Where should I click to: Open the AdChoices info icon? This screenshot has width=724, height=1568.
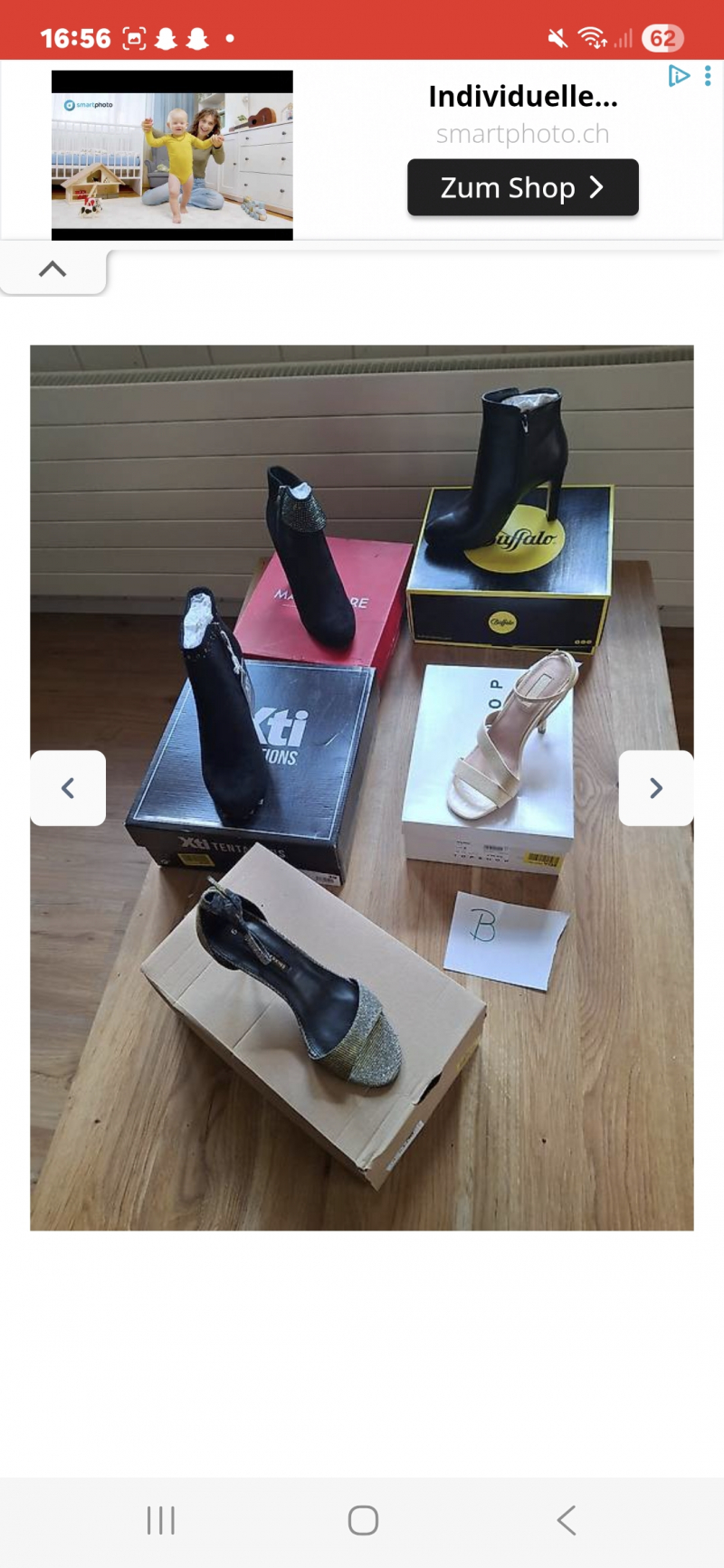pos(679,76)
